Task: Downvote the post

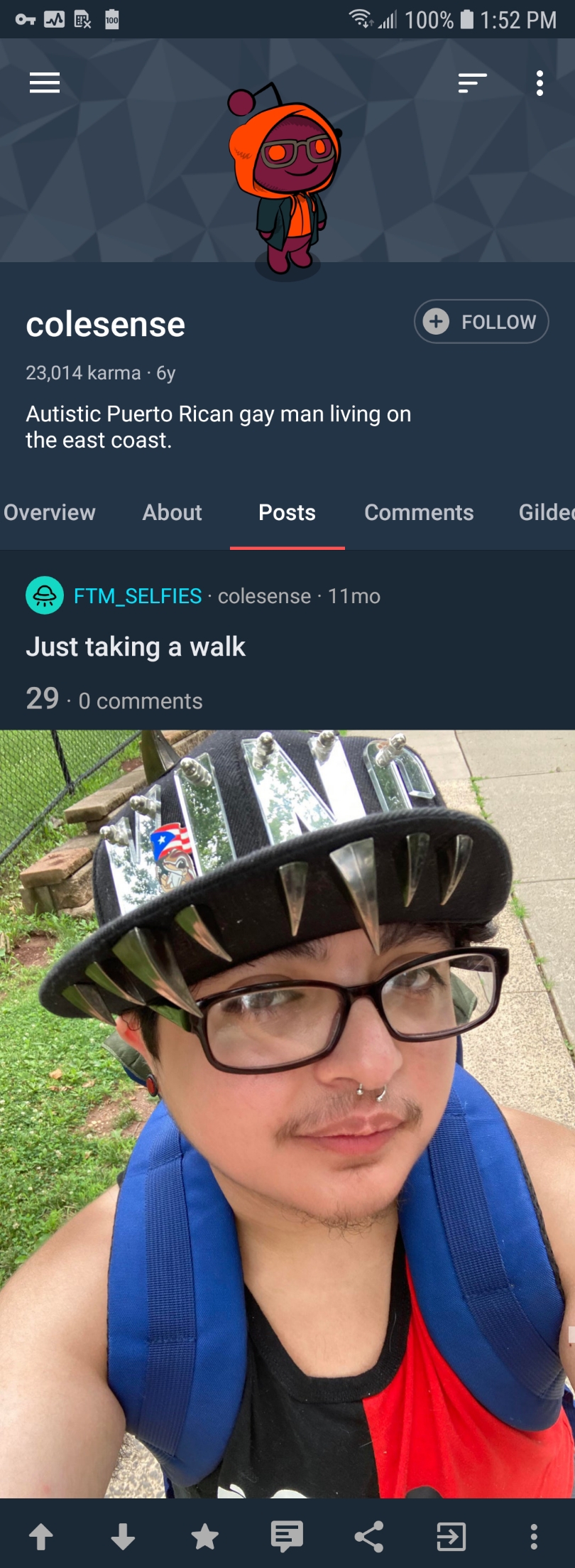Action: (x=123, y=1537)
